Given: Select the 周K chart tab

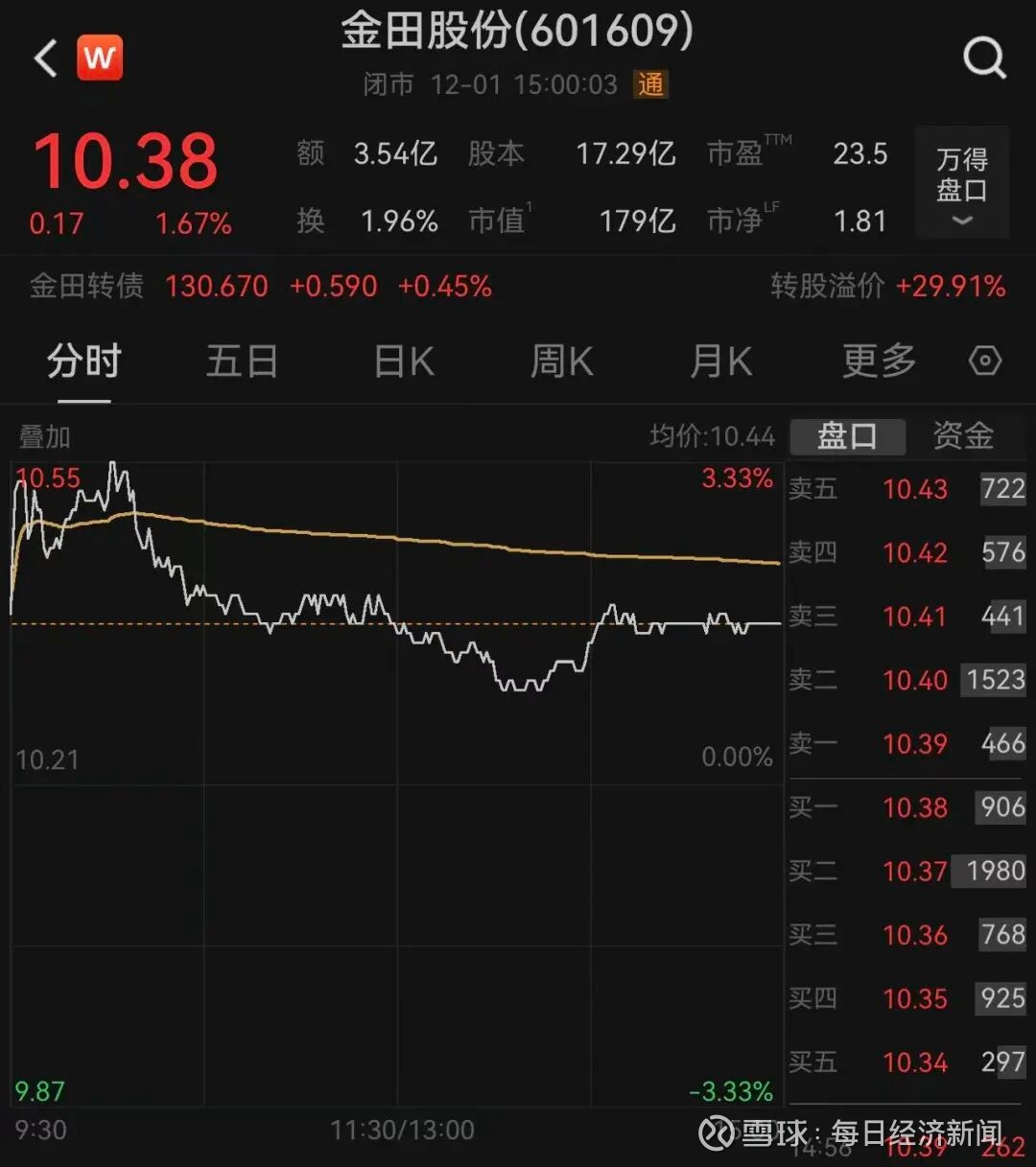Looking at the screenshot, I should (x=562, y=362).
